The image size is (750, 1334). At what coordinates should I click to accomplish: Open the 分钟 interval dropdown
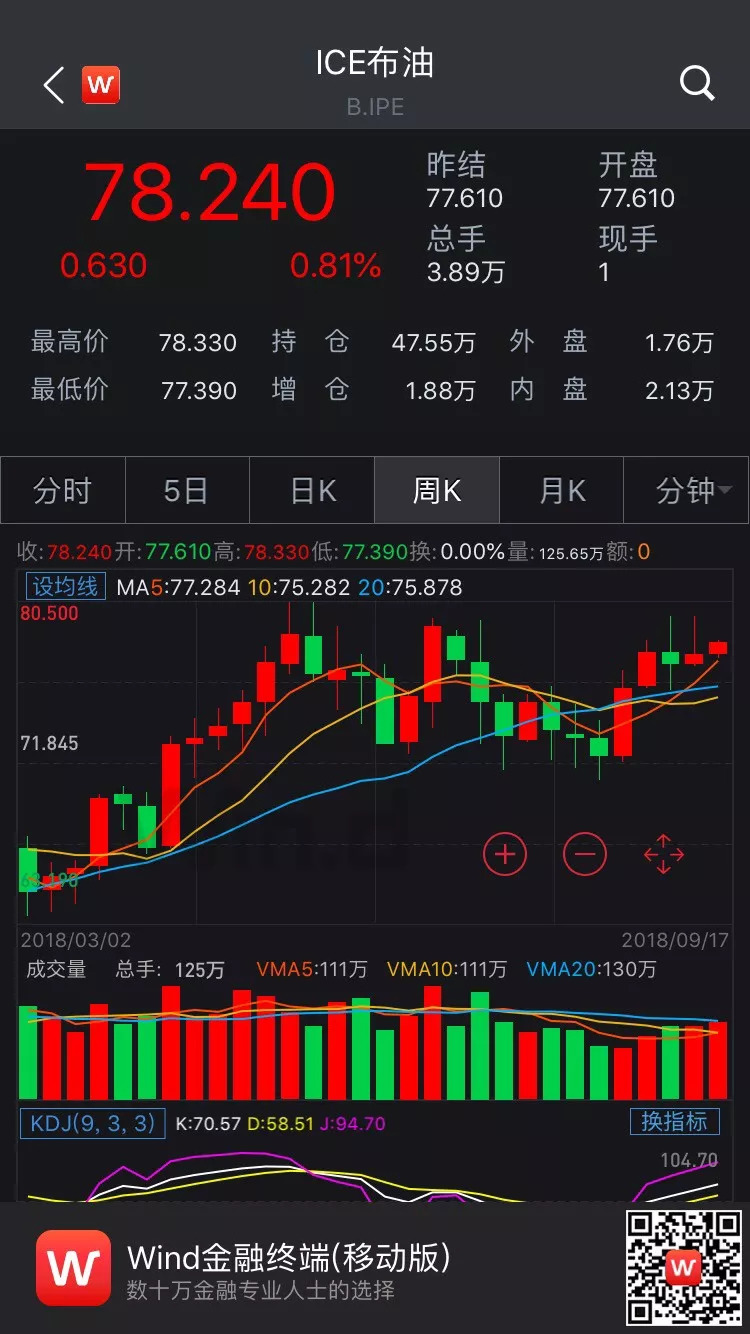click(x=686, y=491)
